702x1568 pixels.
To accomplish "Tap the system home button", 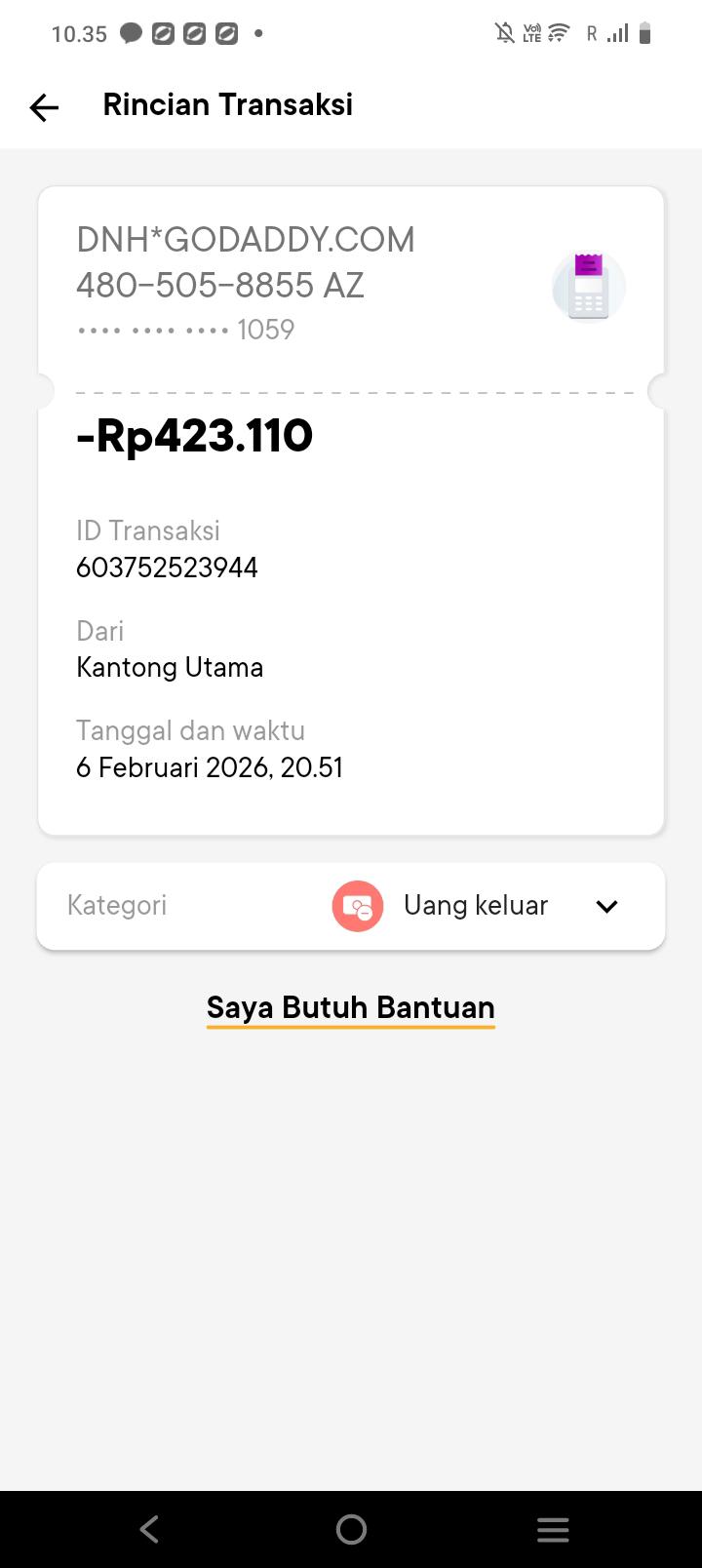I will 351,1529.
